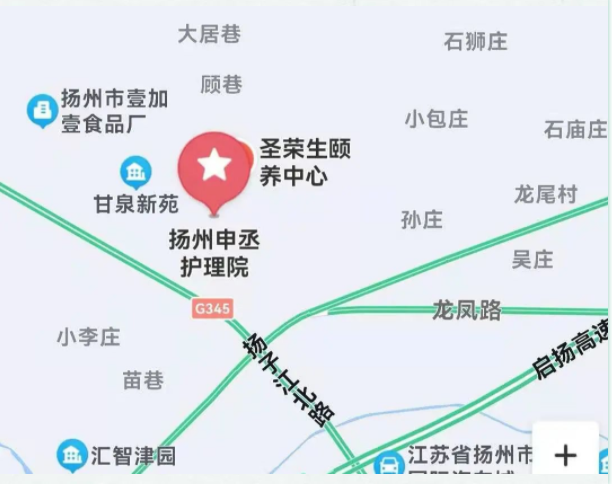The image size is (612, 484).
Task: Tap the red star pin for 扬州申丞护理院
Action: (214, 167)
